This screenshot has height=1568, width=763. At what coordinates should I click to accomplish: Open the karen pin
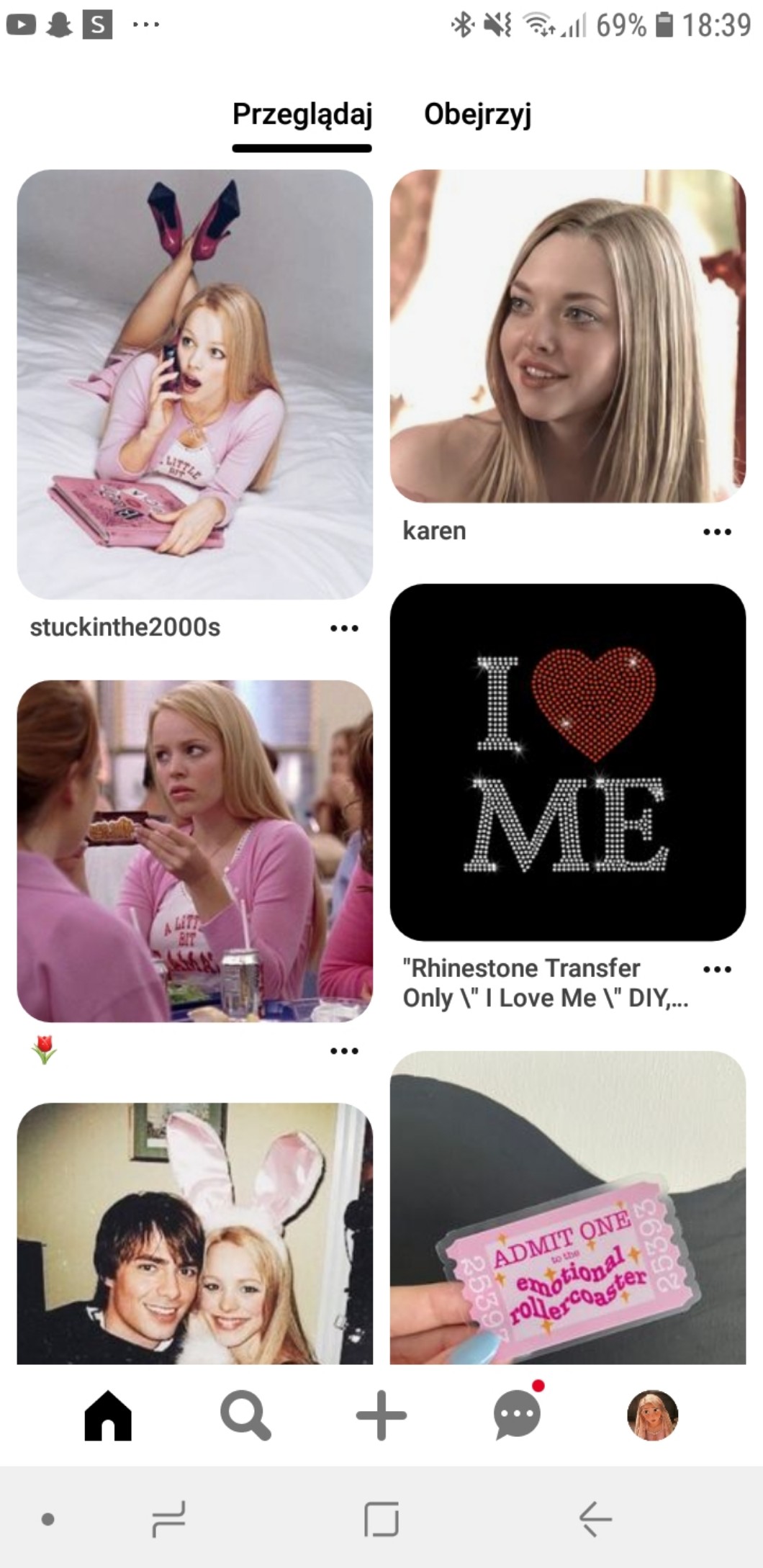click(567, 335)
